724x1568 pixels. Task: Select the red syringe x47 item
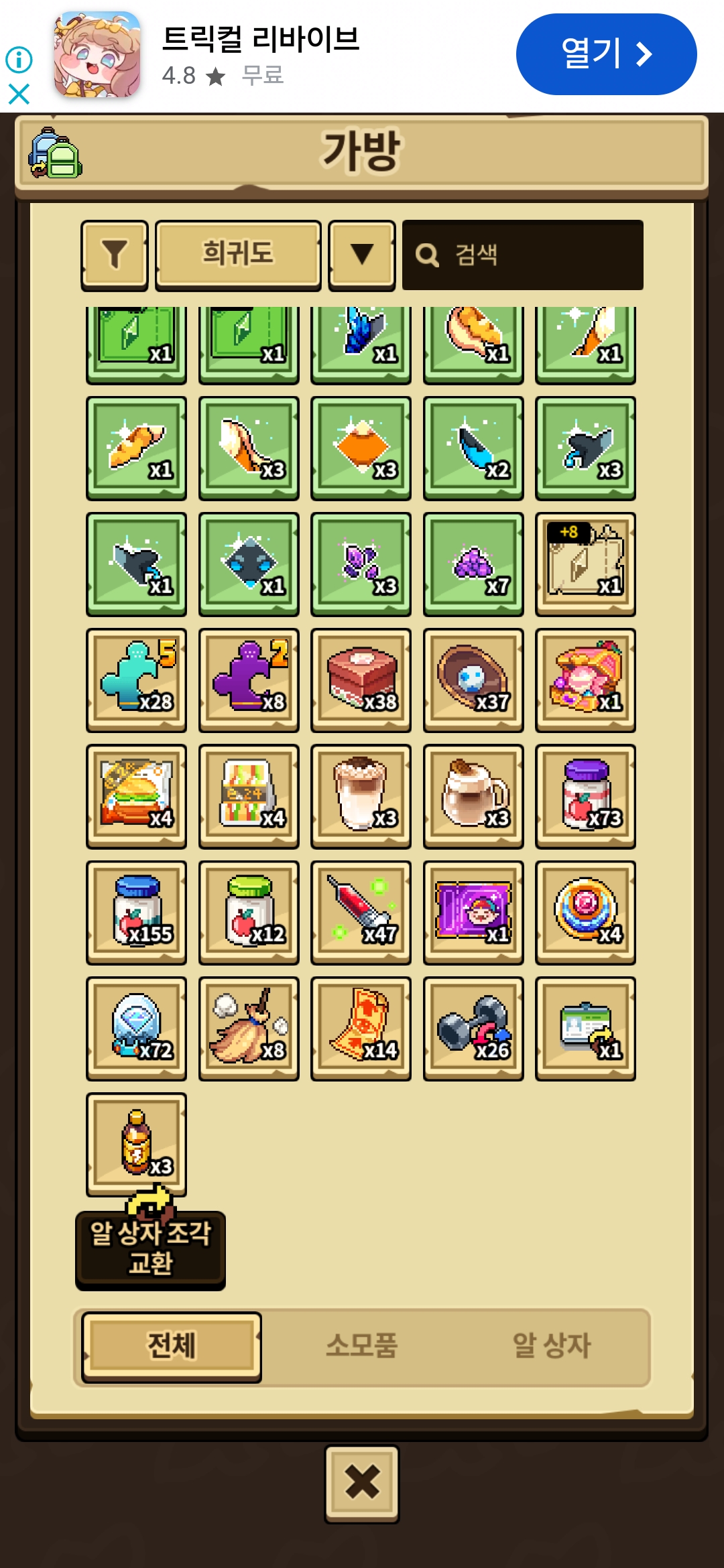point(361,911)
